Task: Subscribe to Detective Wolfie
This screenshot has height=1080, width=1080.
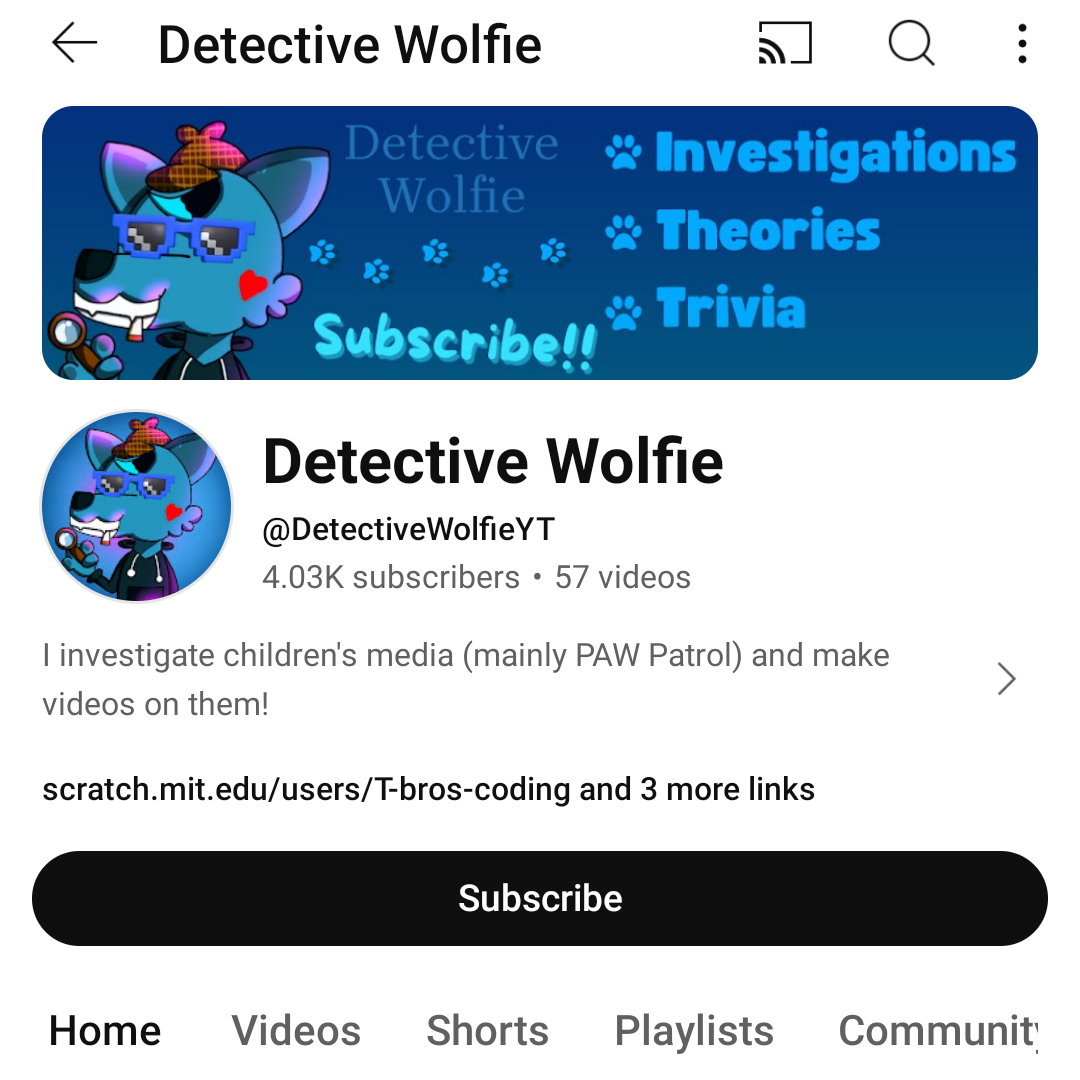Action: coord(540,898)
